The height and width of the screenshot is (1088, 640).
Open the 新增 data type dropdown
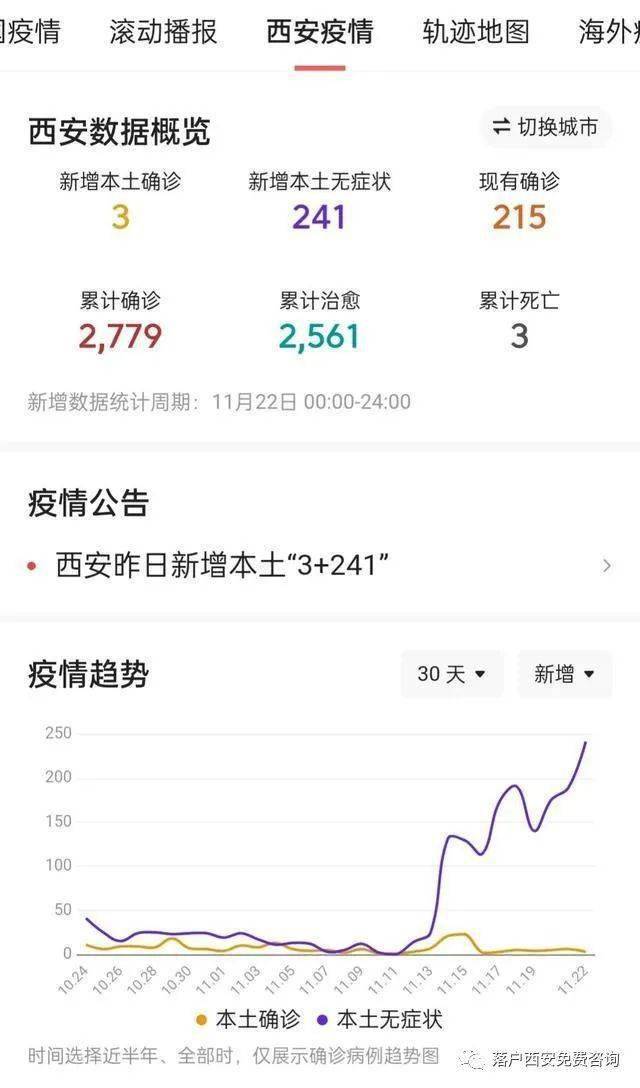tap(564, 674)
